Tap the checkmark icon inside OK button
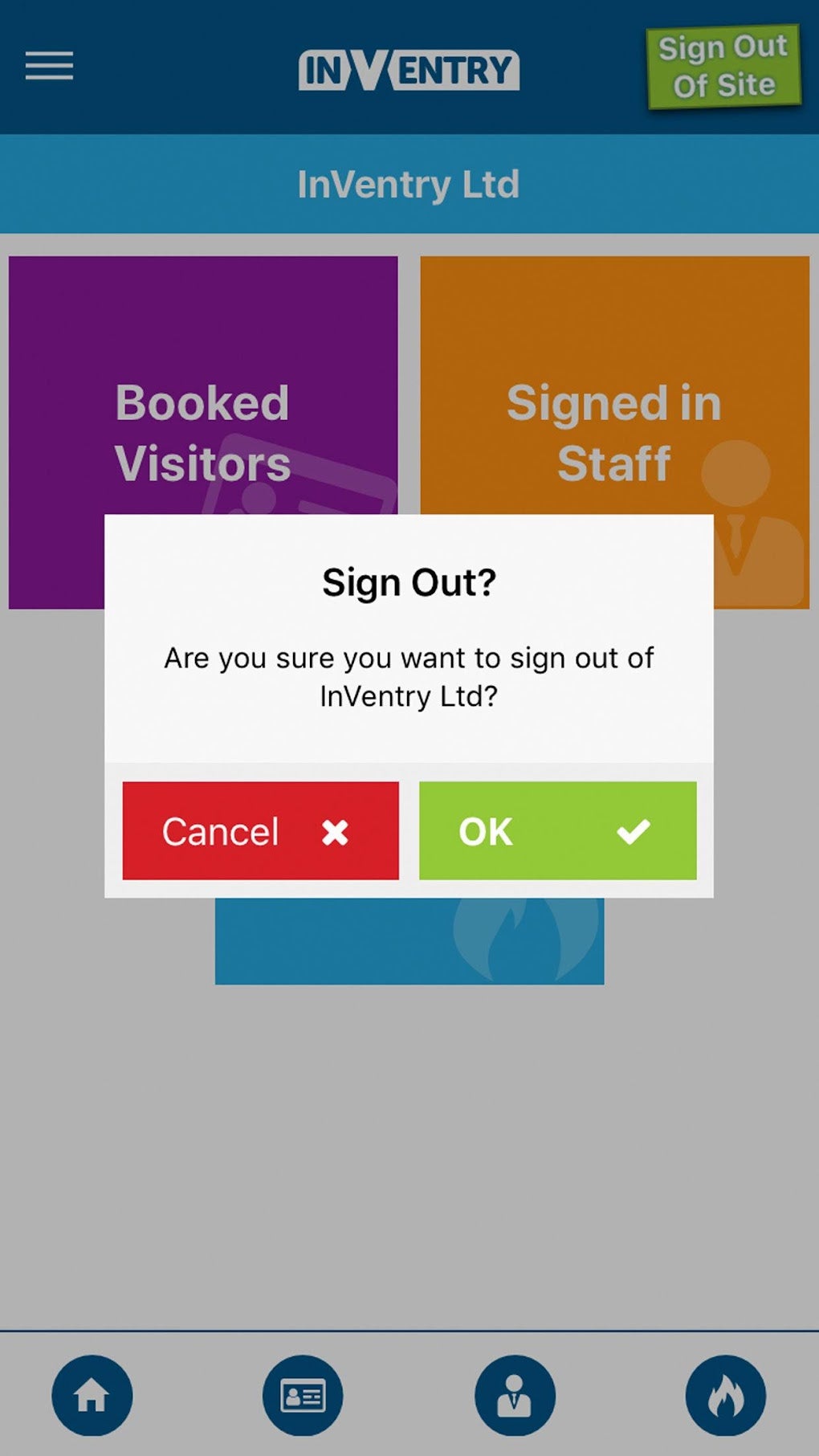Viewport: 819px width, 1456px height. (634, 832)
